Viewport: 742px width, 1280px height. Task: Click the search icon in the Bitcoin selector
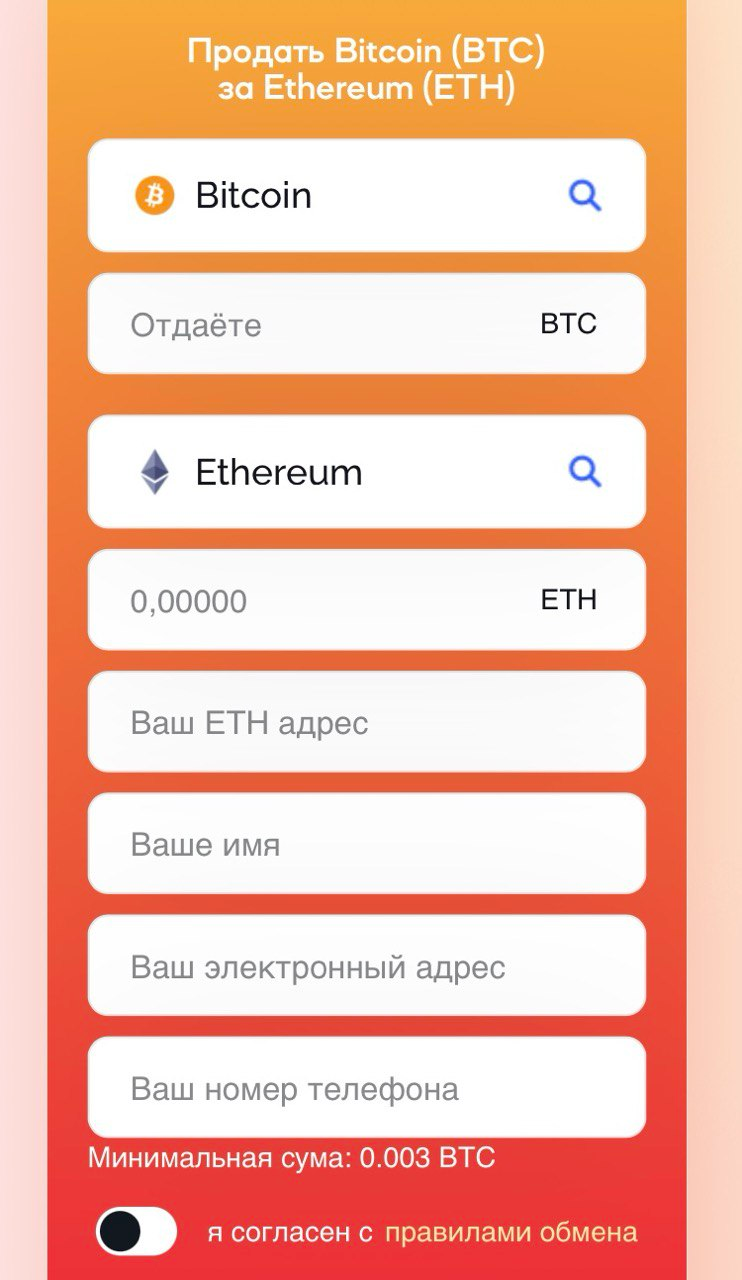(x=584, y=196)
